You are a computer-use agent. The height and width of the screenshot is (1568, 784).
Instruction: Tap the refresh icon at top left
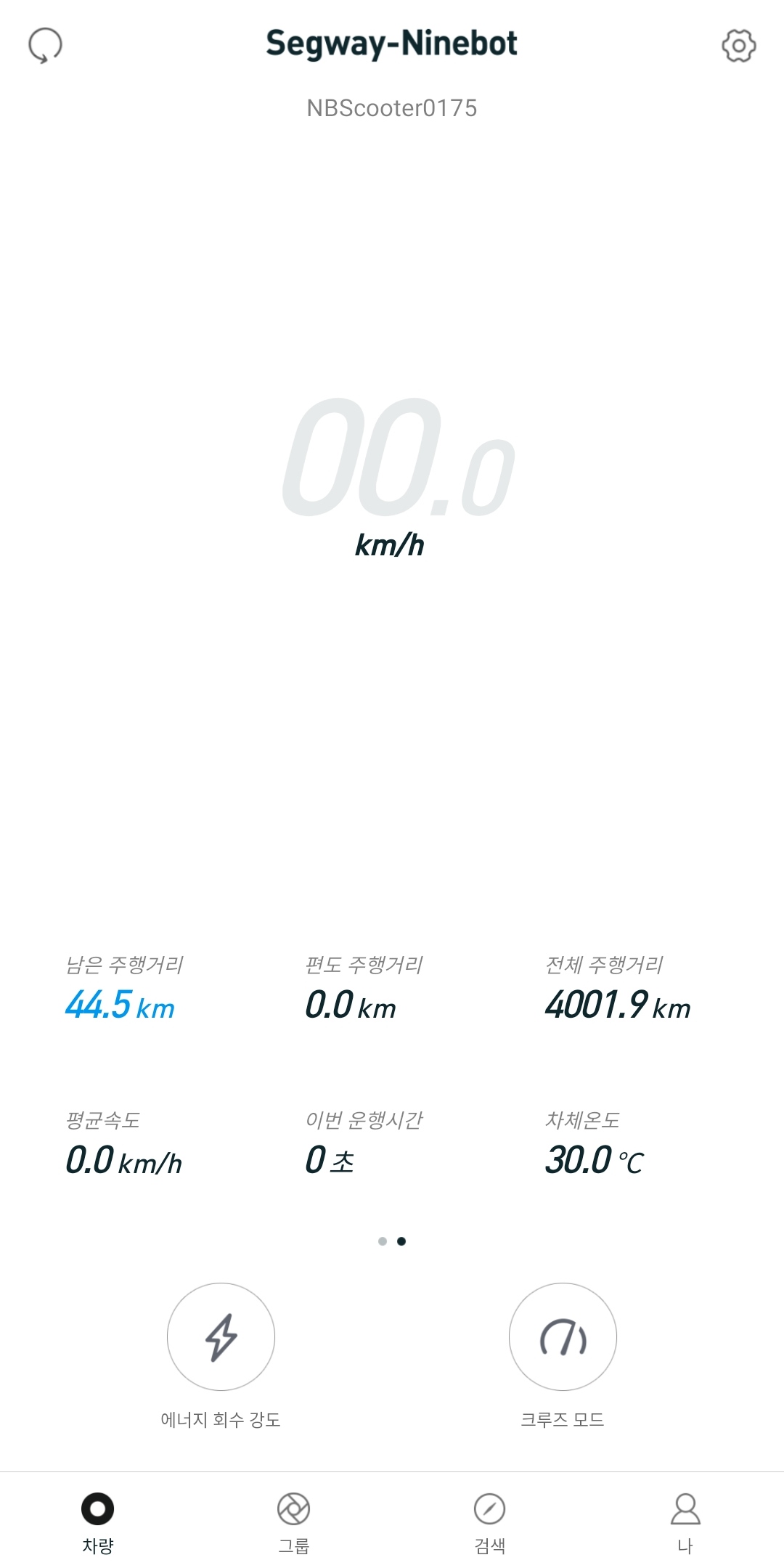[x=45, y=46]
